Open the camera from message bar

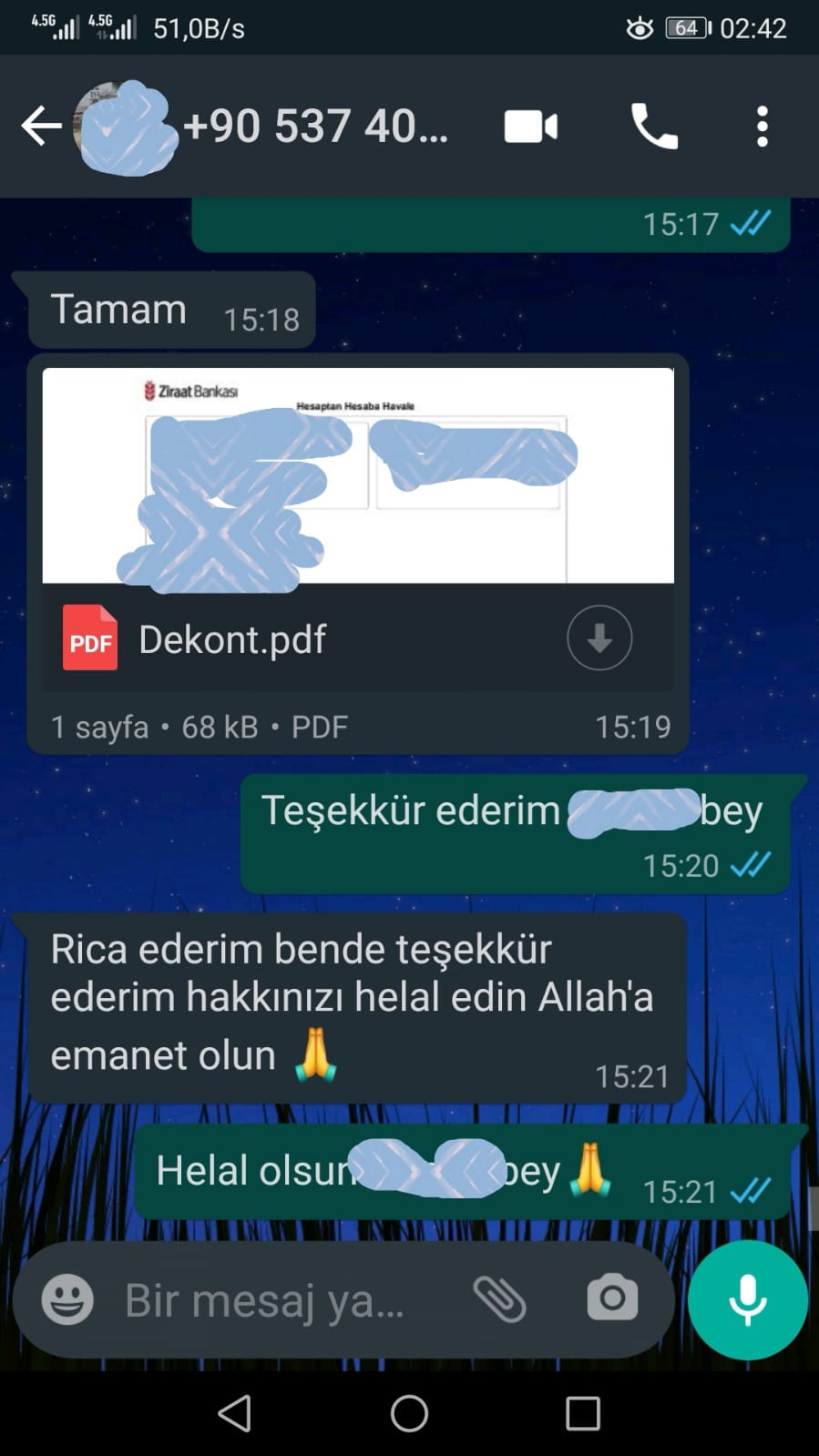[x=612, y=1298]
